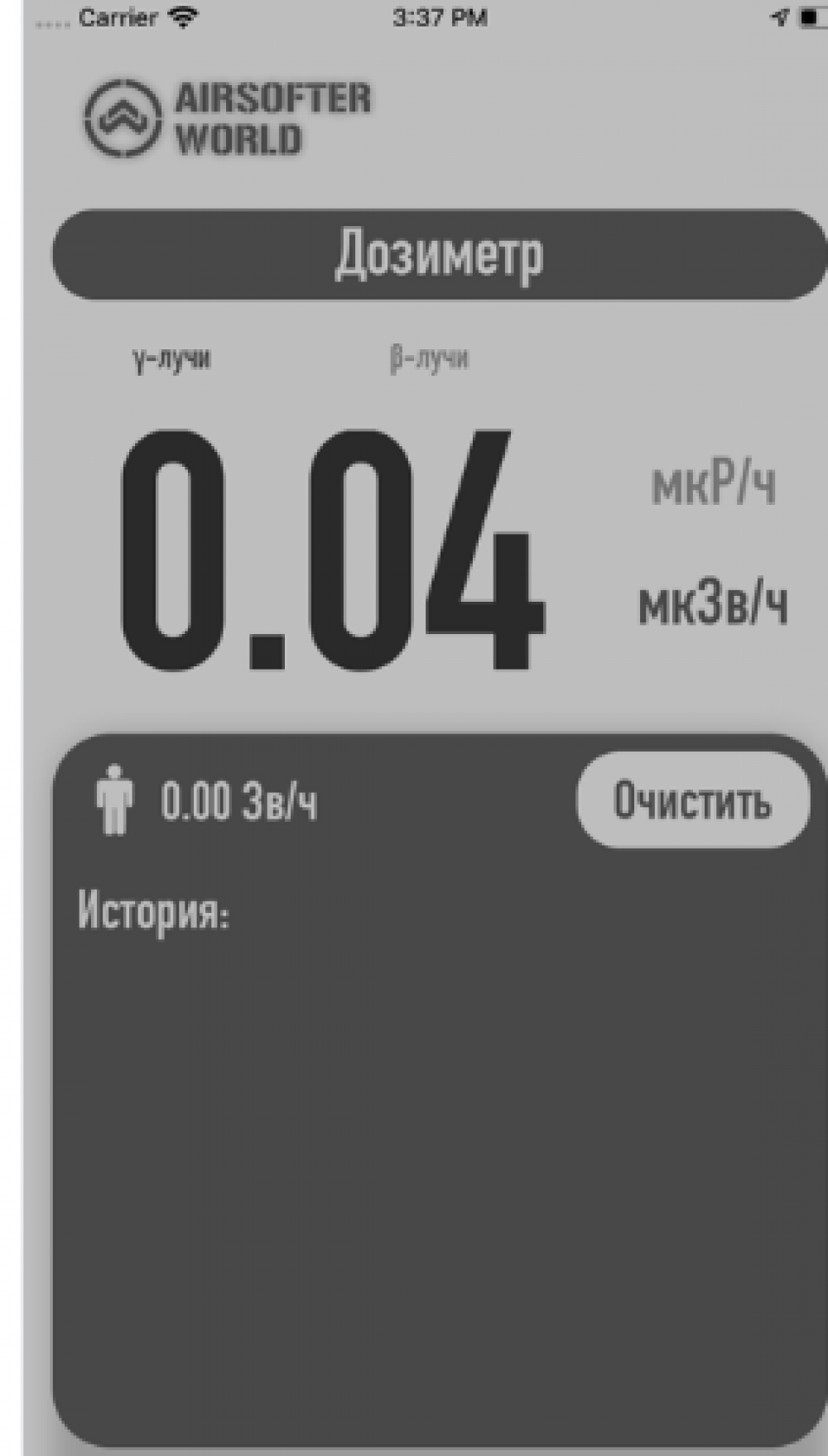Select the β-лучи option

[429, 358]
